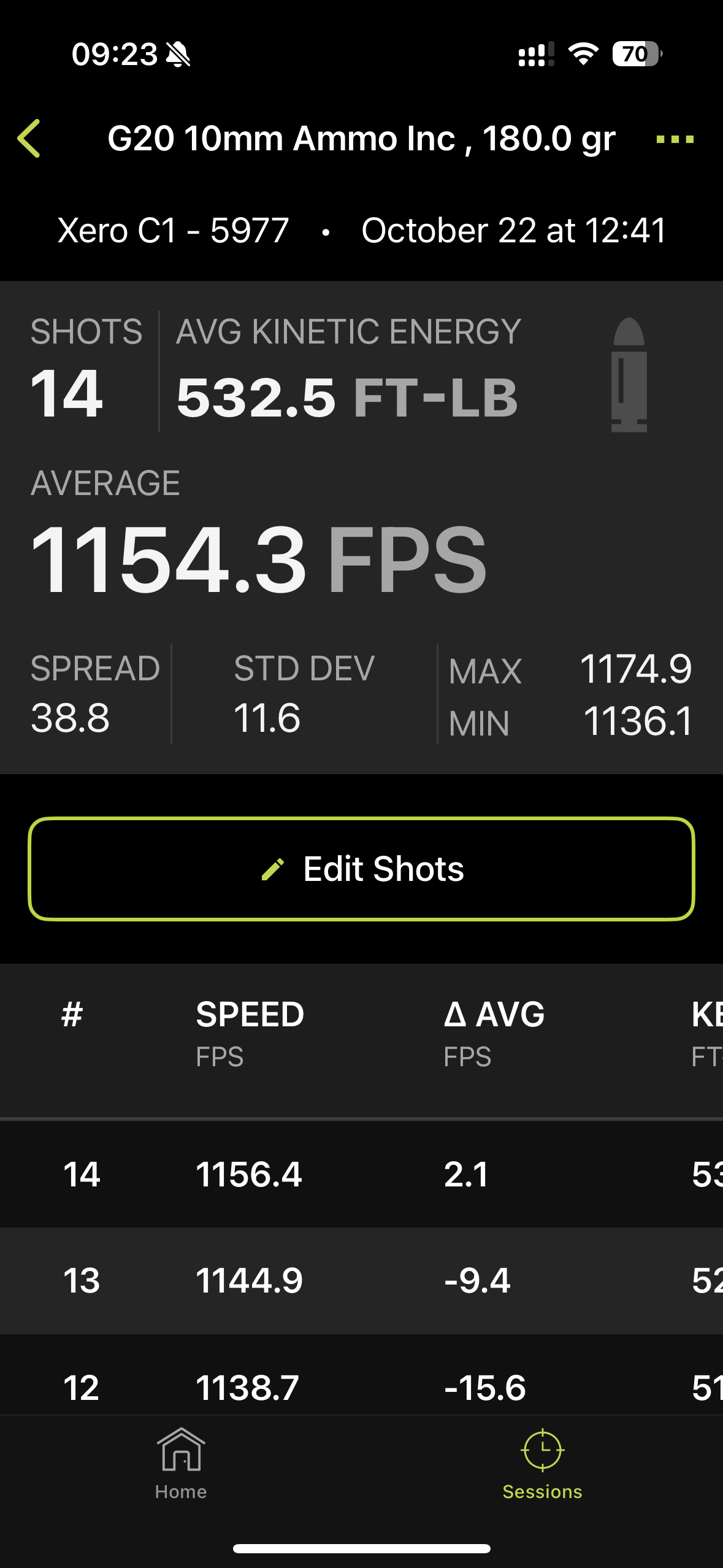Switch to the Home tab
Image resolution: width=723 pixels, height=1568 pixels.
pyautogui.click(x=181, y=1464)
